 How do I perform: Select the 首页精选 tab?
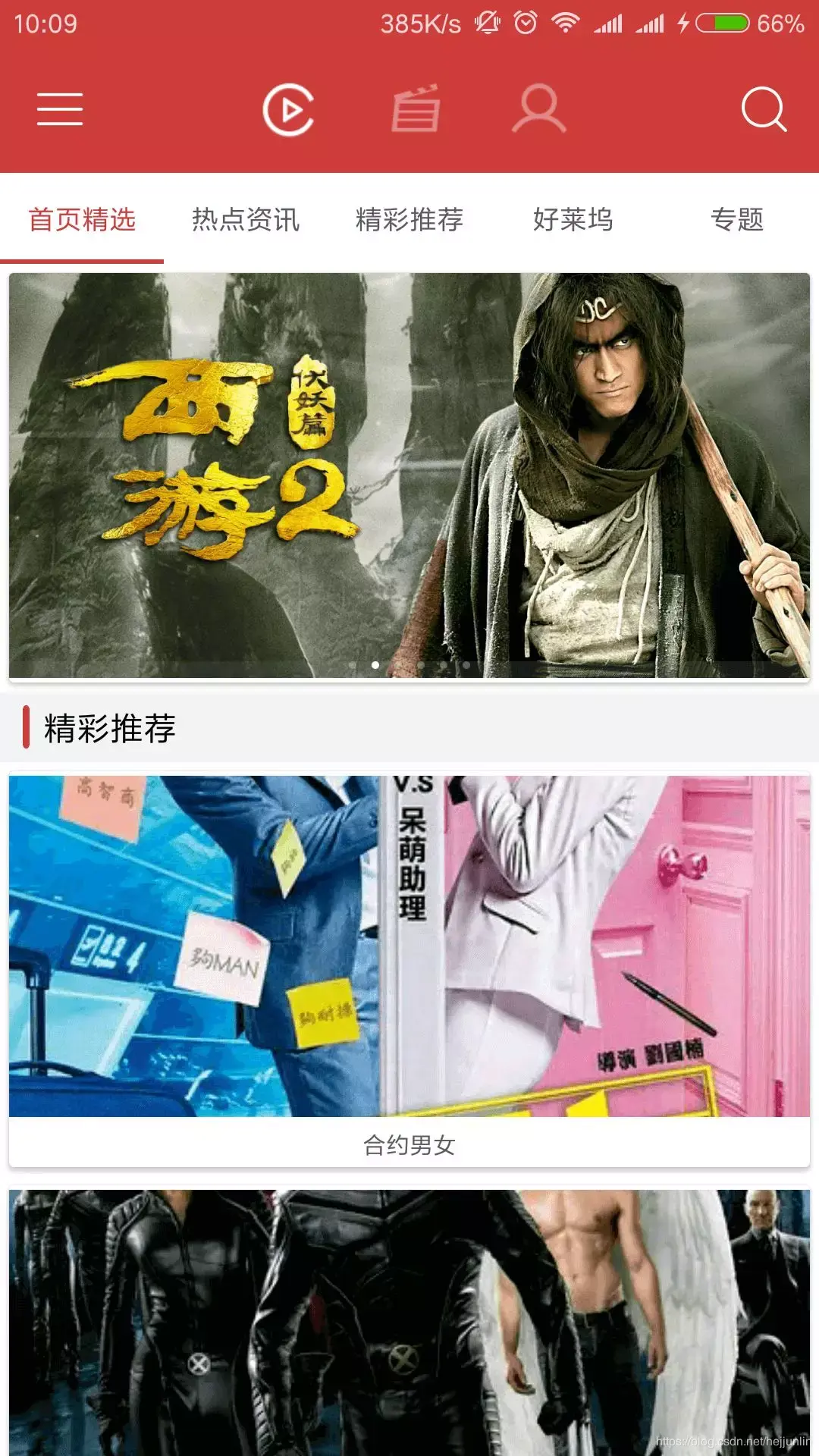[82, 220]
